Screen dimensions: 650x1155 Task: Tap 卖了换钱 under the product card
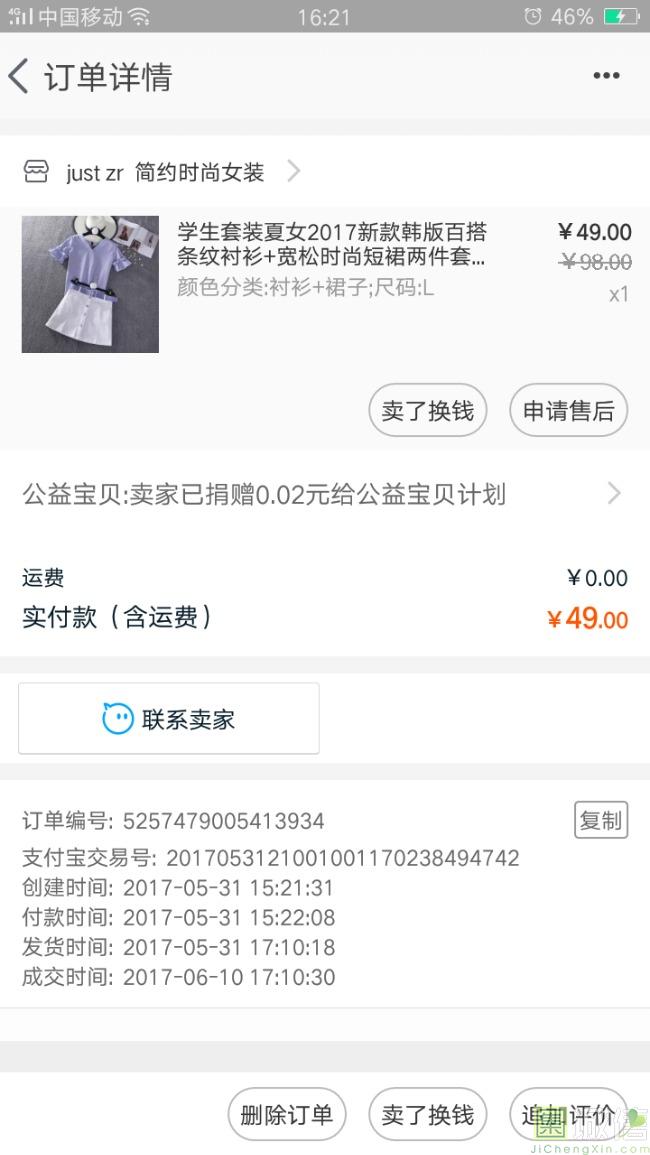pos(427,410)
